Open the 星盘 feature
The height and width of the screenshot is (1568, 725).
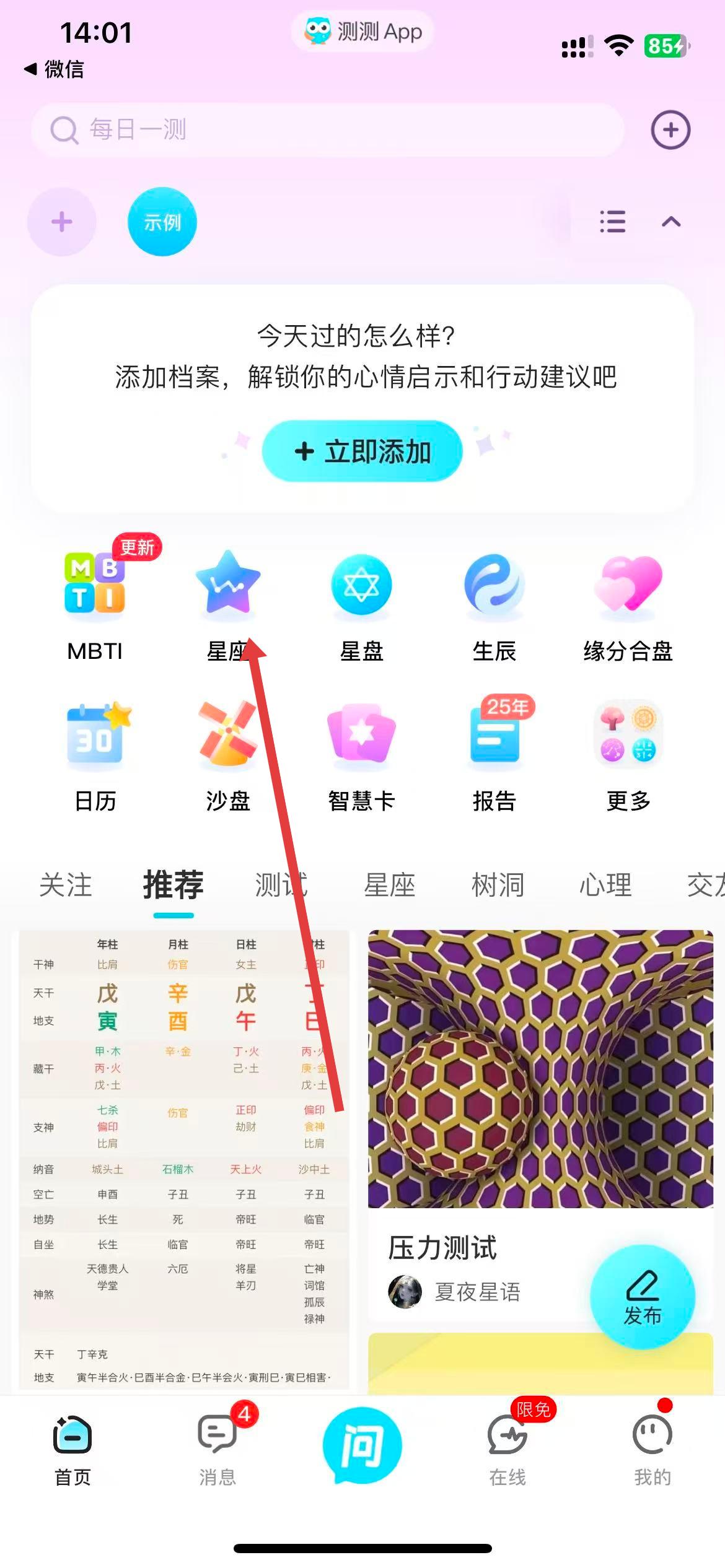point(361,604)
